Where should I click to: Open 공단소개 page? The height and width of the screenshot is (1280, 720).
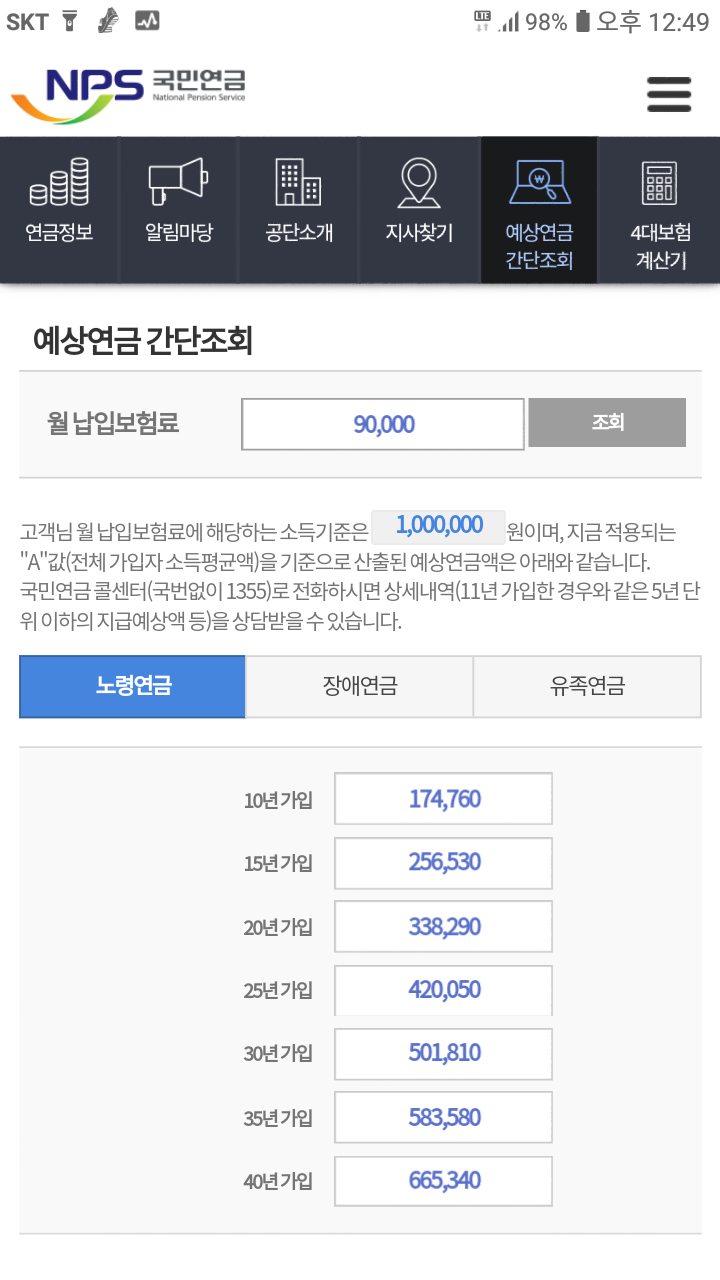pyautogui.click(x=299, y=210)
